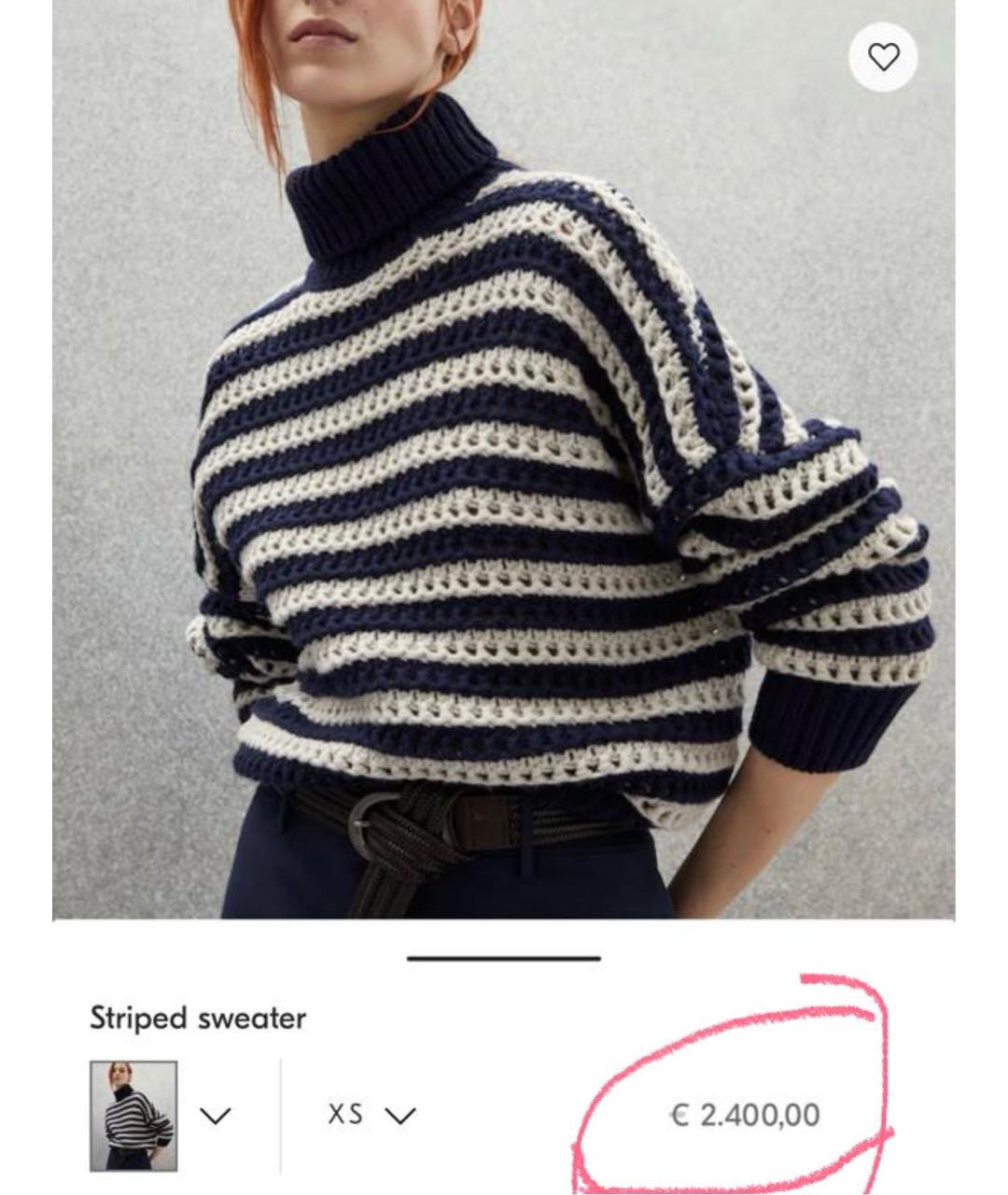Expand the color variant dropdown
Screen dimensions: 1008x1195
pos(216,1116)
